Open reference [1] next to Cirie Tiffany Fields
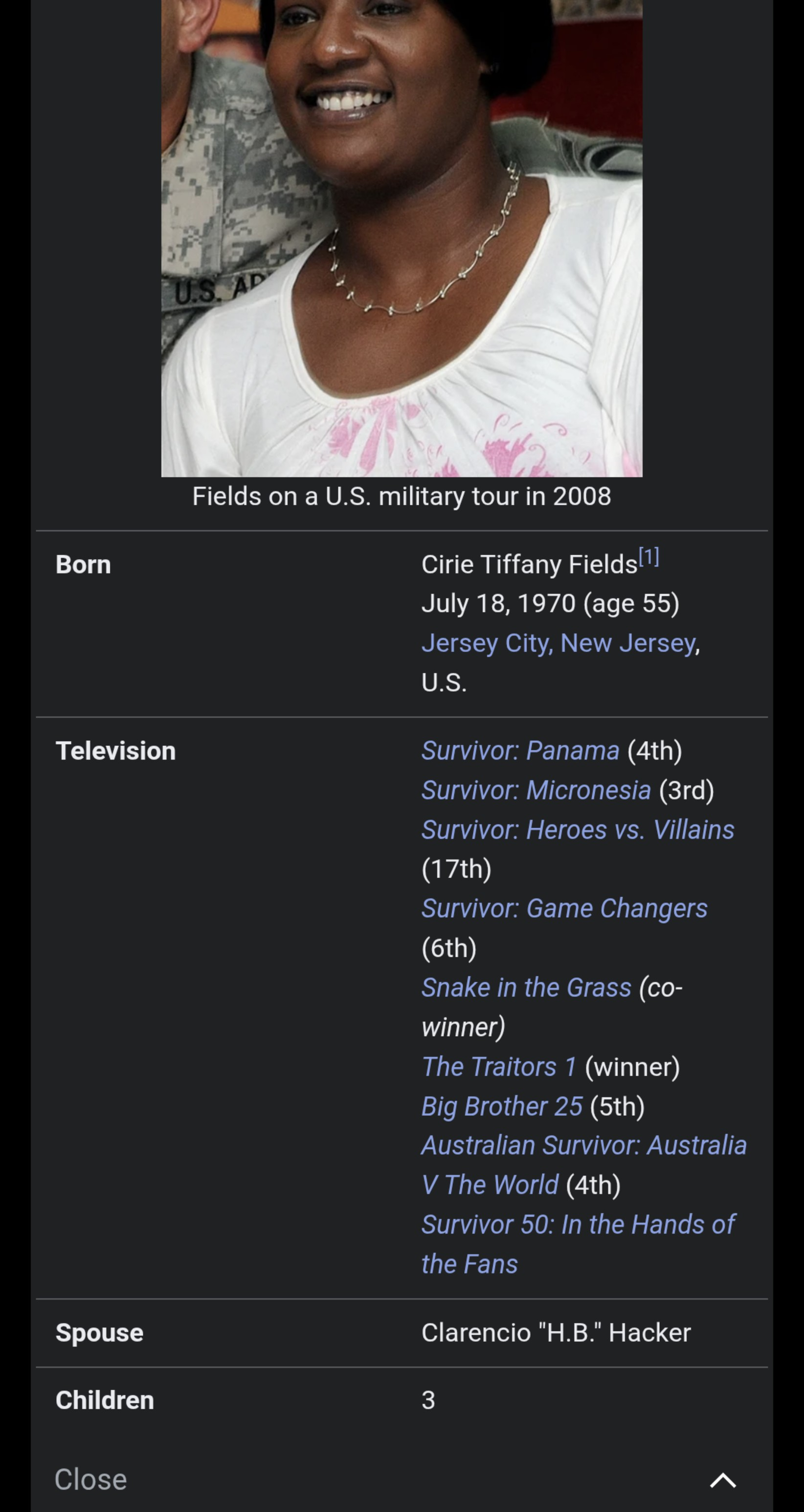The image size is (804, 1512). [648, 557]
